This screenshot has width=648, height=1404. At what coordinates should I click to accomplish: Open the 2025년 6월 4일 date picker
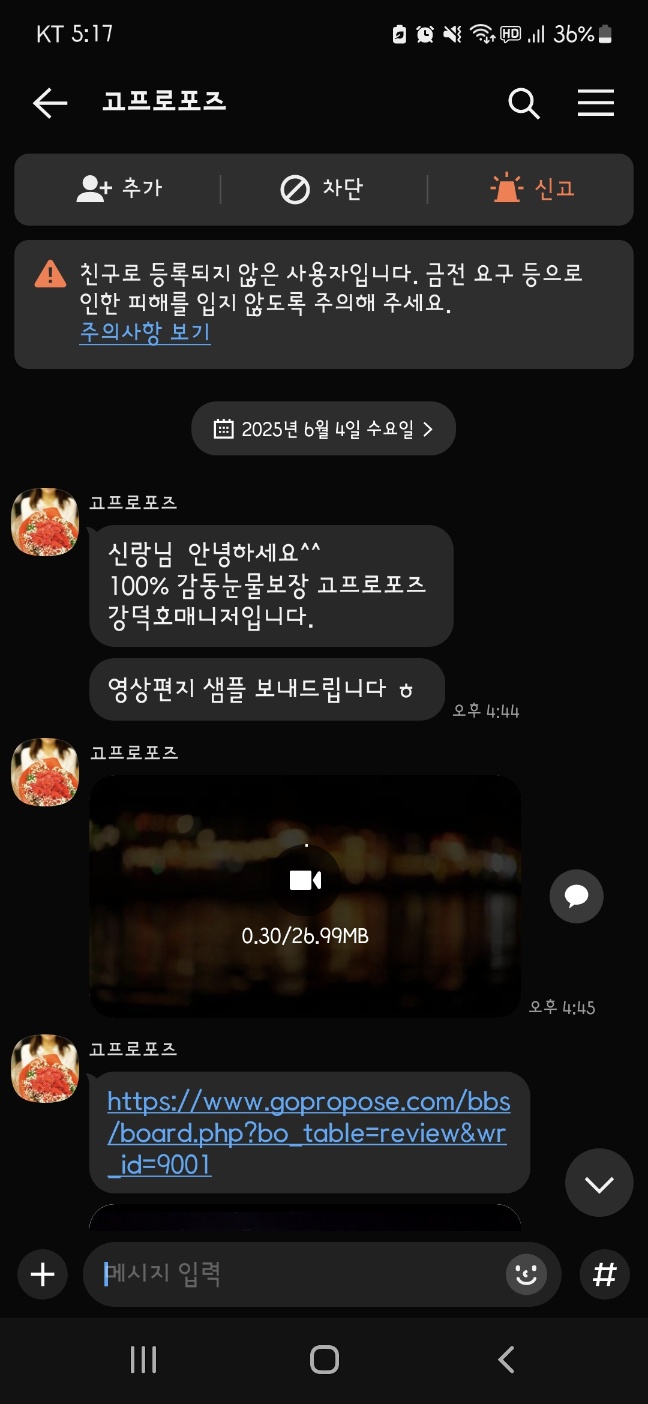(323, 429)
